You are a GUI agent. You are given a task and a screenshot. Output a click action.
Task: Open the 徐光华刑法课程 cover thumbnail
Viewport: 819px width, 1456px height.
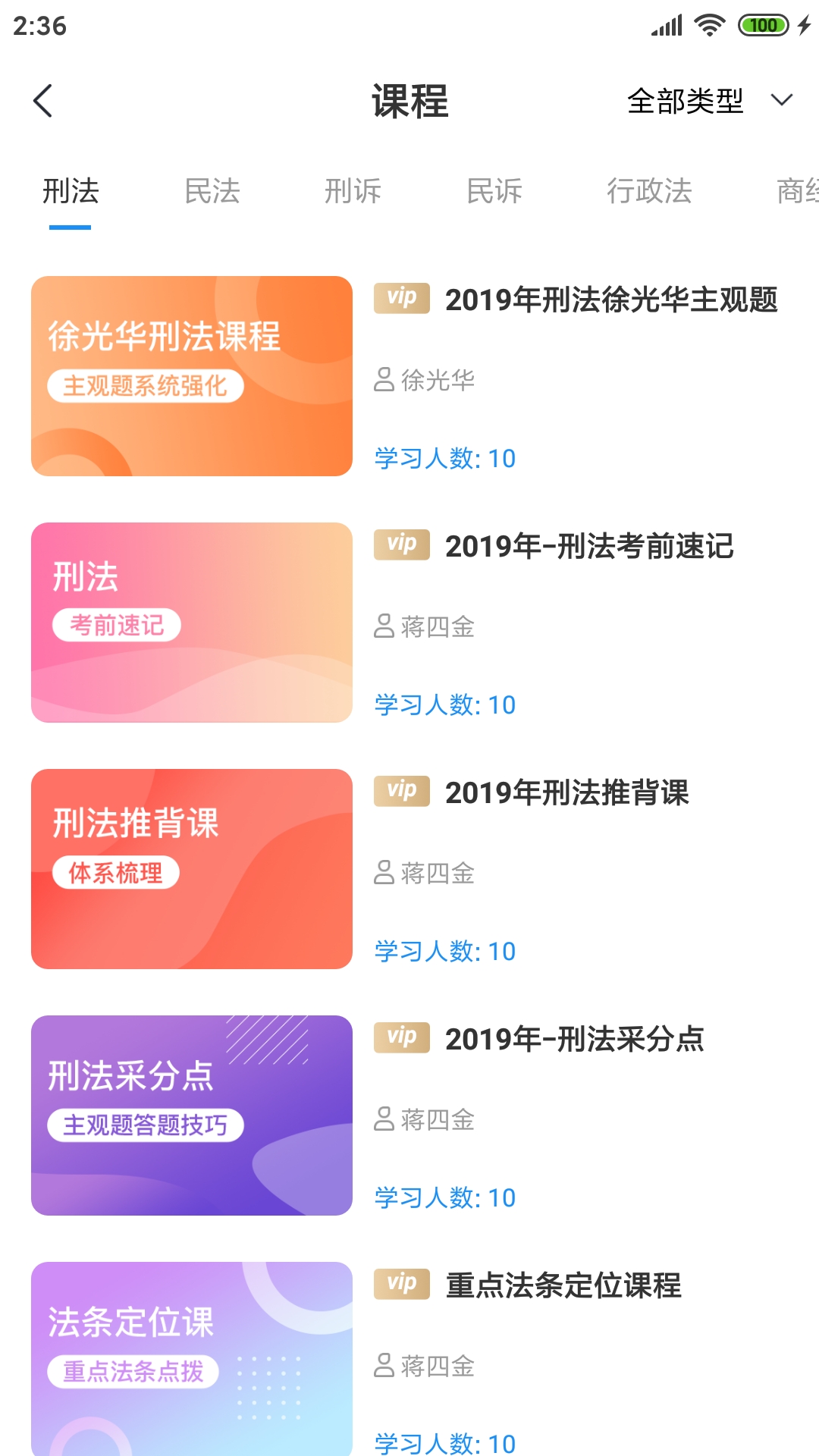tap(191, 378)
